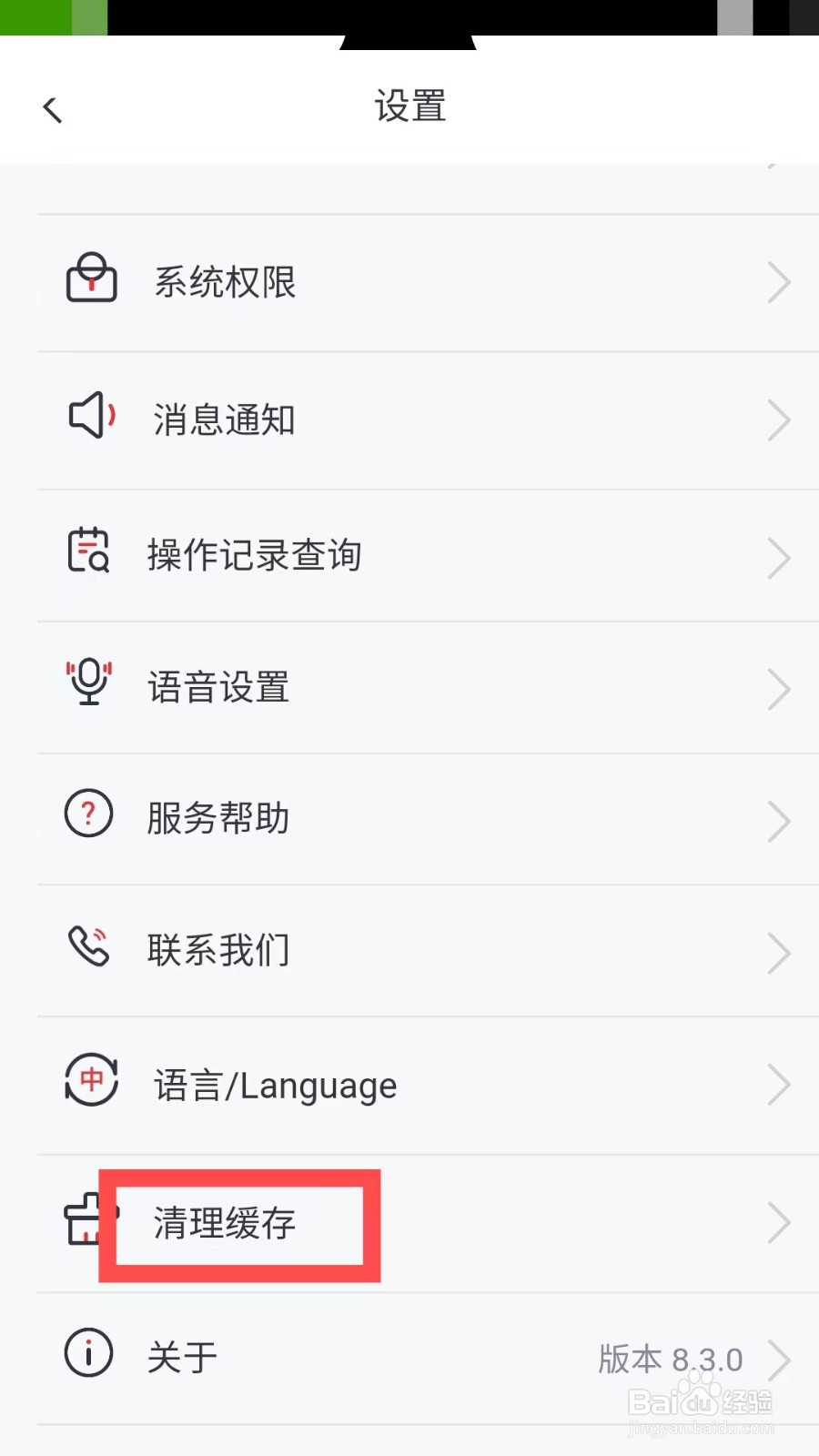Select 清理缓存 to clear the cache
The image size is (819, 1456).
pos(225,1224)
